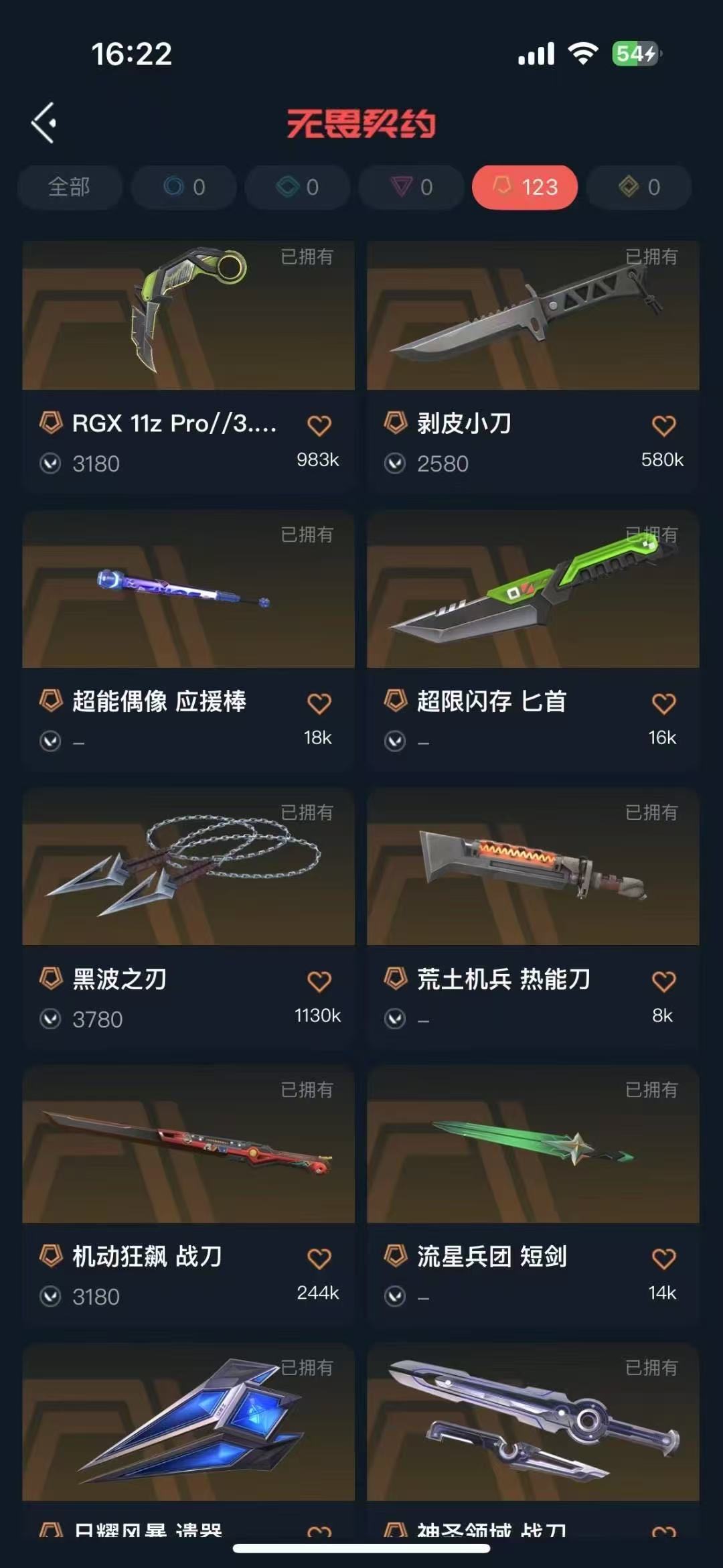Like the 剥皮小刀 skin with heart

click(x=663, y=425)
